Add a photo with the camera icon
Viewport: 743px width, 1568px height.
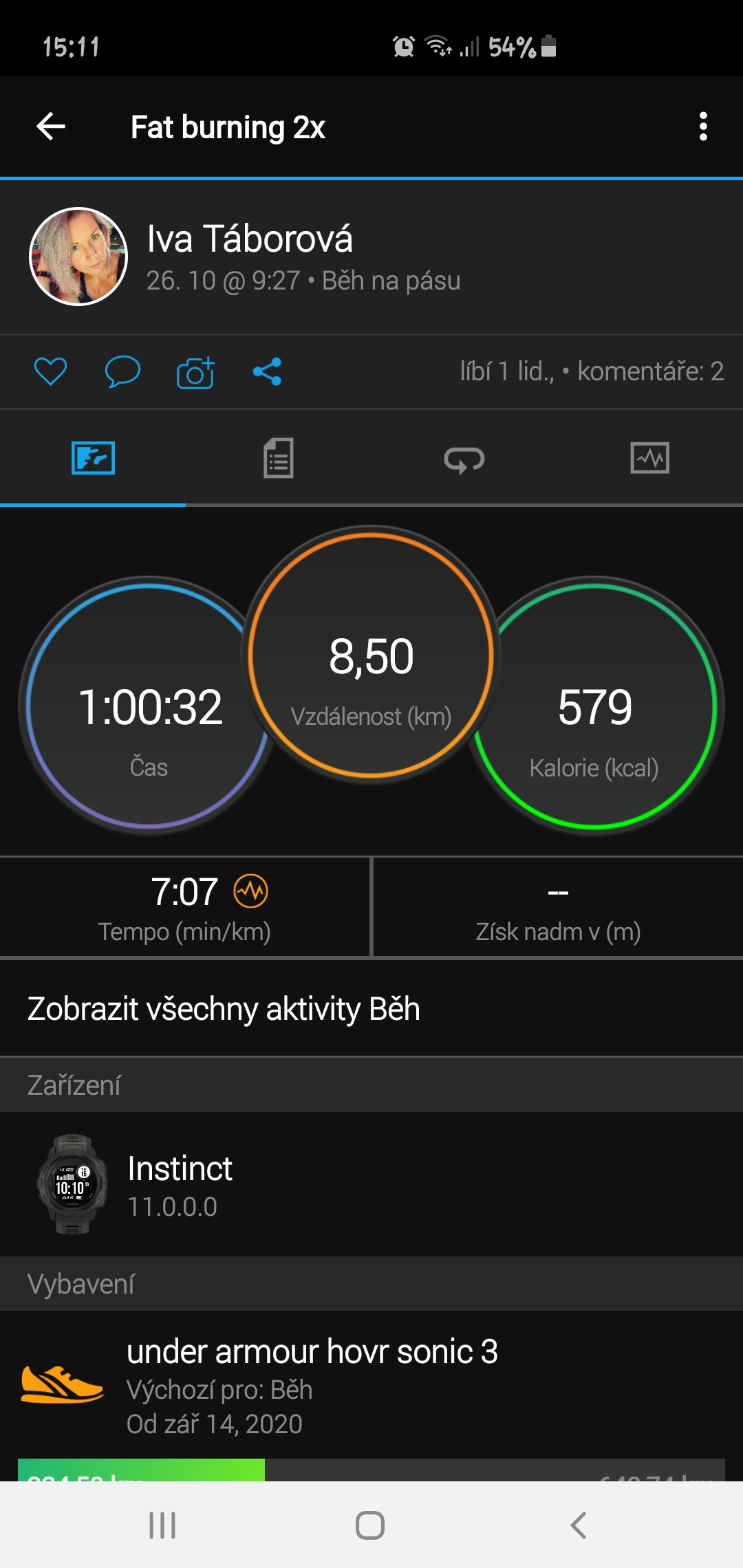pyautogui.click(x=196, y=372)
